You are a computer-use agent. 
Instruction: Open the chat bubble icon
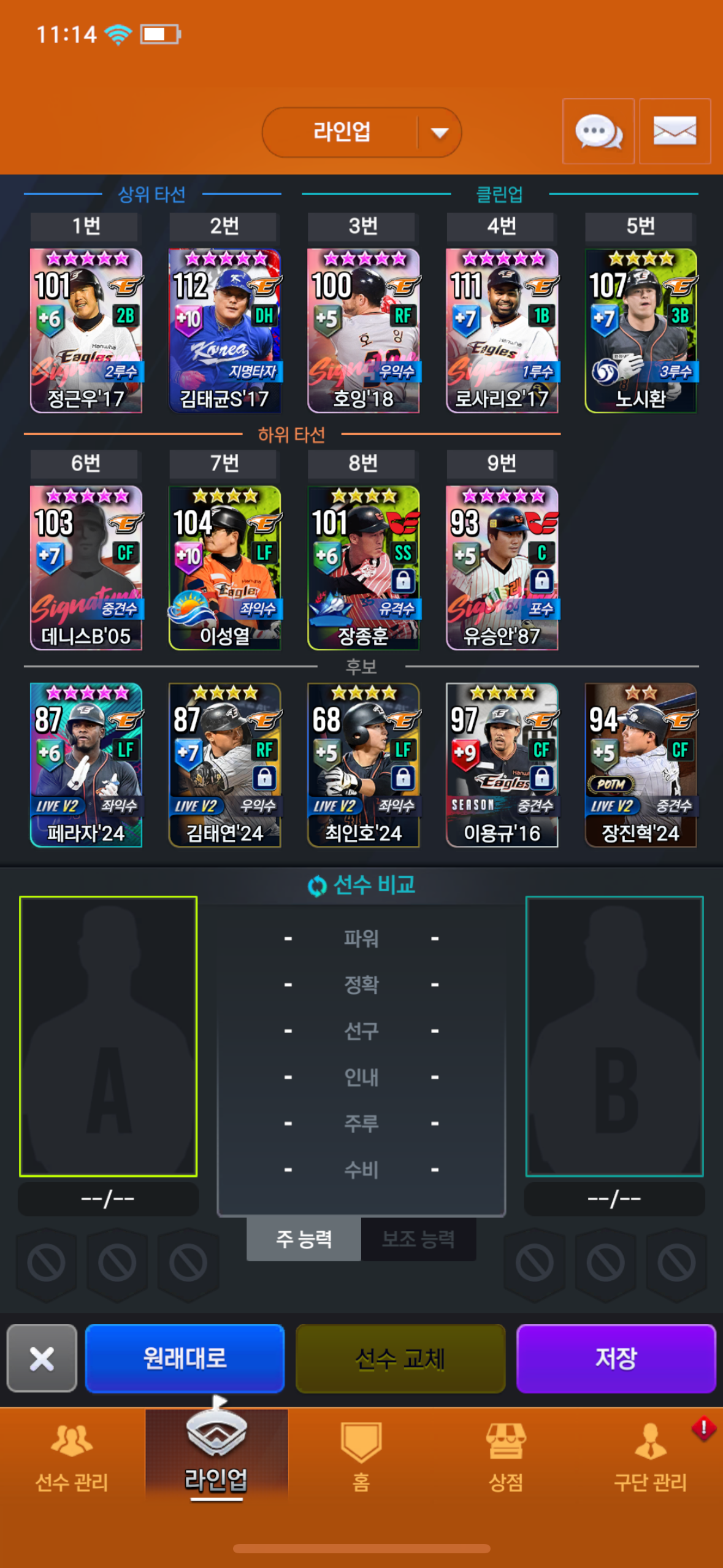598,131
